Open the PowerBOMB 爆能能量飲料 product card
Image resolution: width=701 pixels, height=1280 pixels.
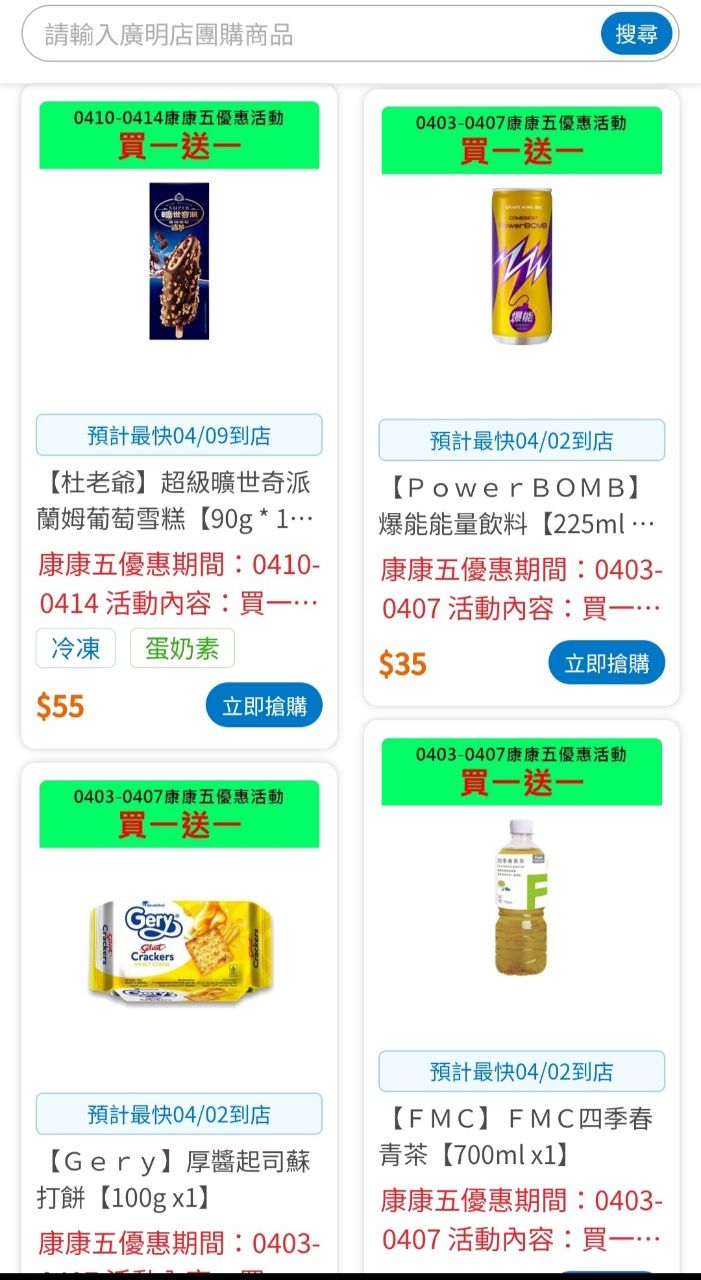coord(521,267)
